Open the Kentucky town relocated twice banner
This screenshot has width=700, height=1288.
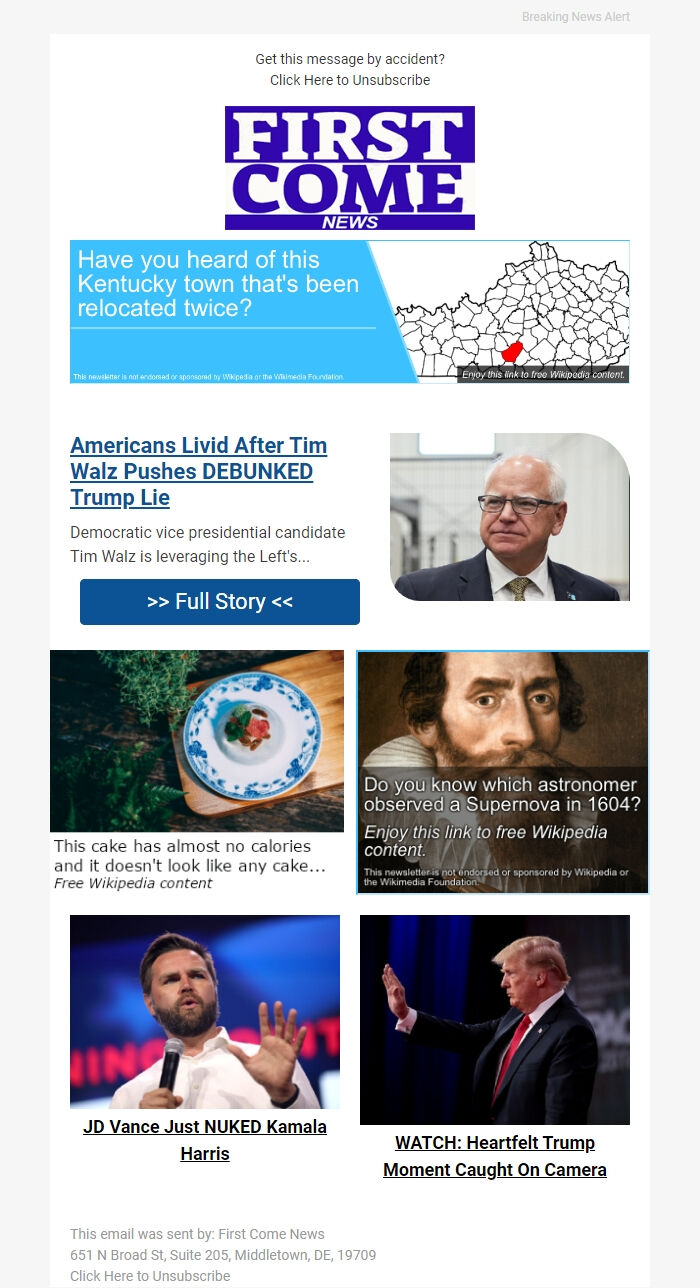[350, 312]
